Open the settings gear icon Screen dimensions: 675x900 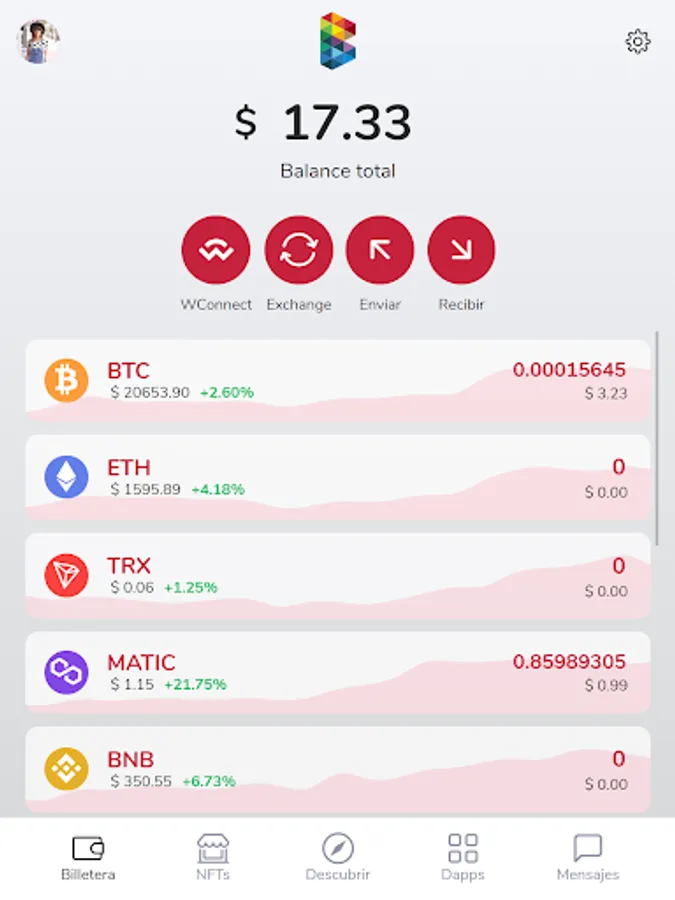637,42
